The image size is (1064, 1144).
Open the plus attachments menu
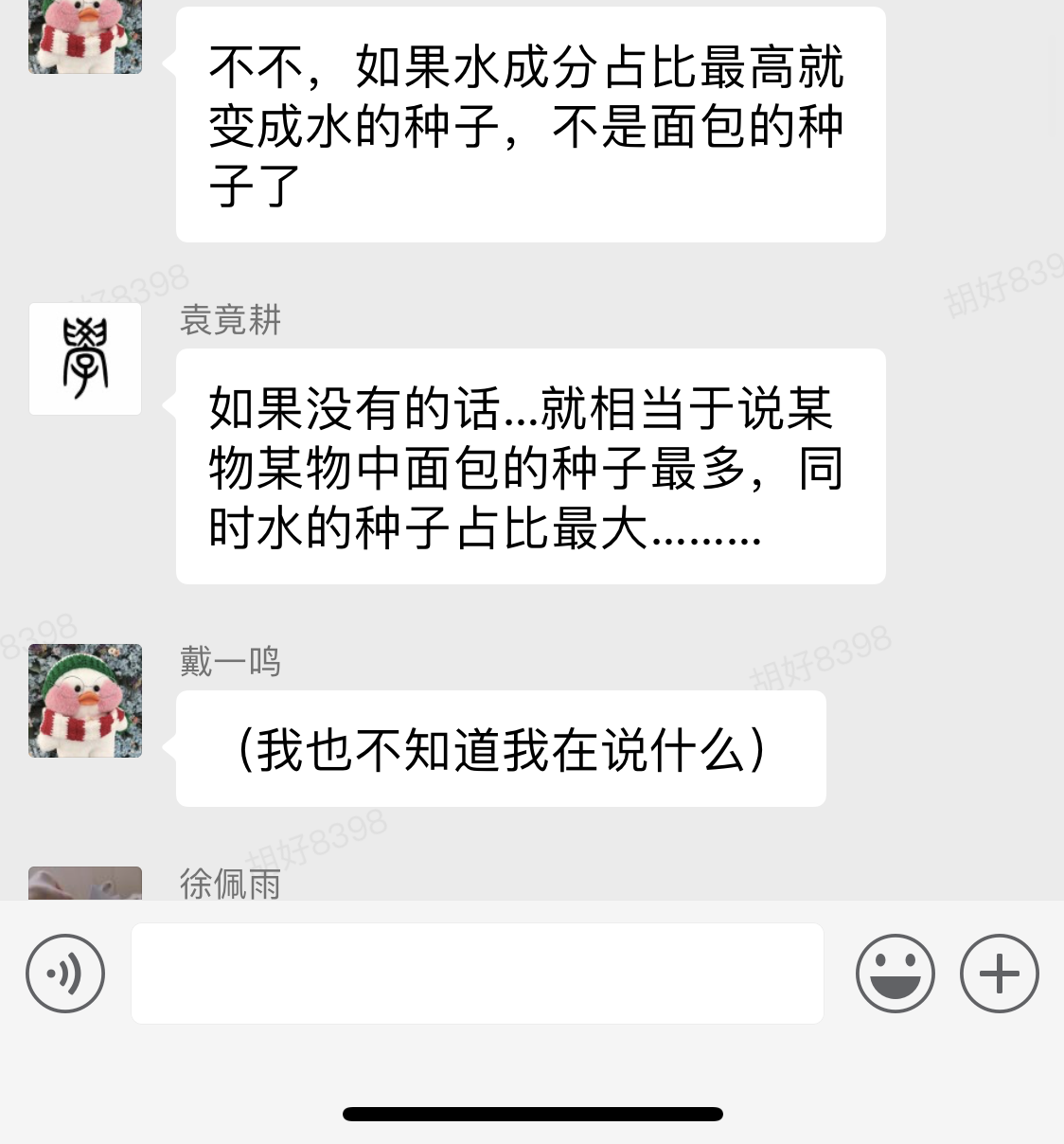(x=999, y=974)
